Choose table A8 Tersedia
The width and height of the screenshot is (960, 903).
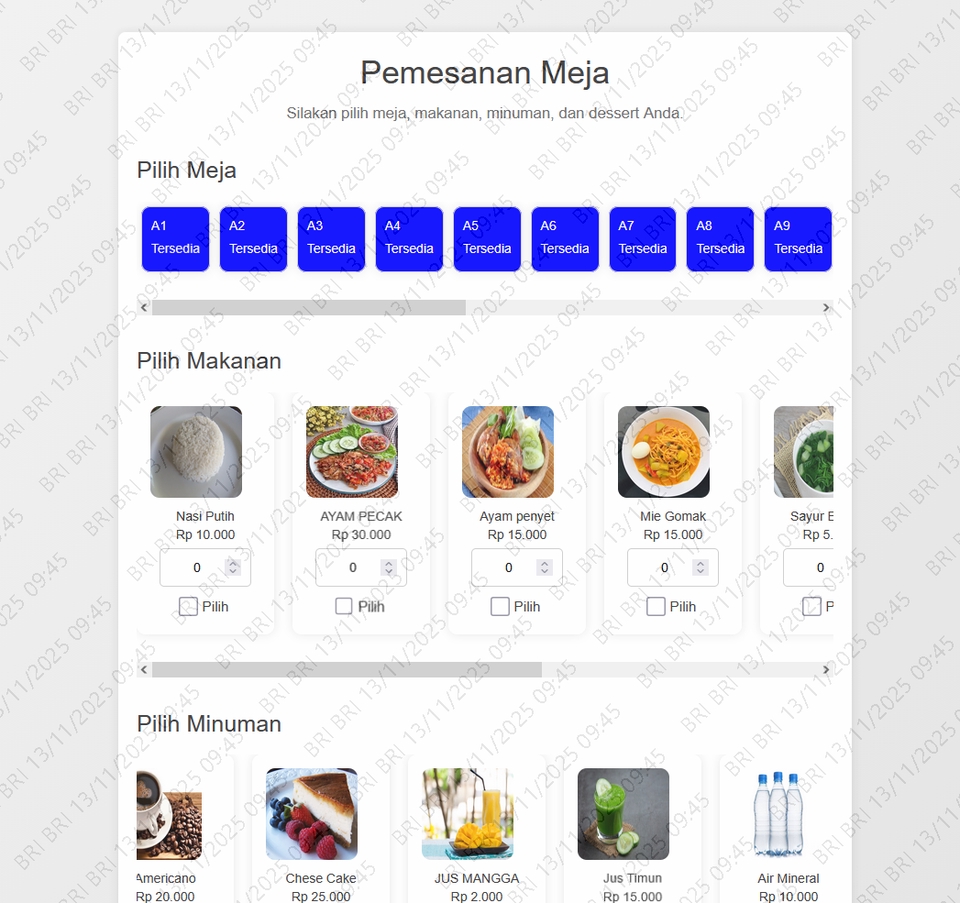pyautogui.click(x=720, y=238)
